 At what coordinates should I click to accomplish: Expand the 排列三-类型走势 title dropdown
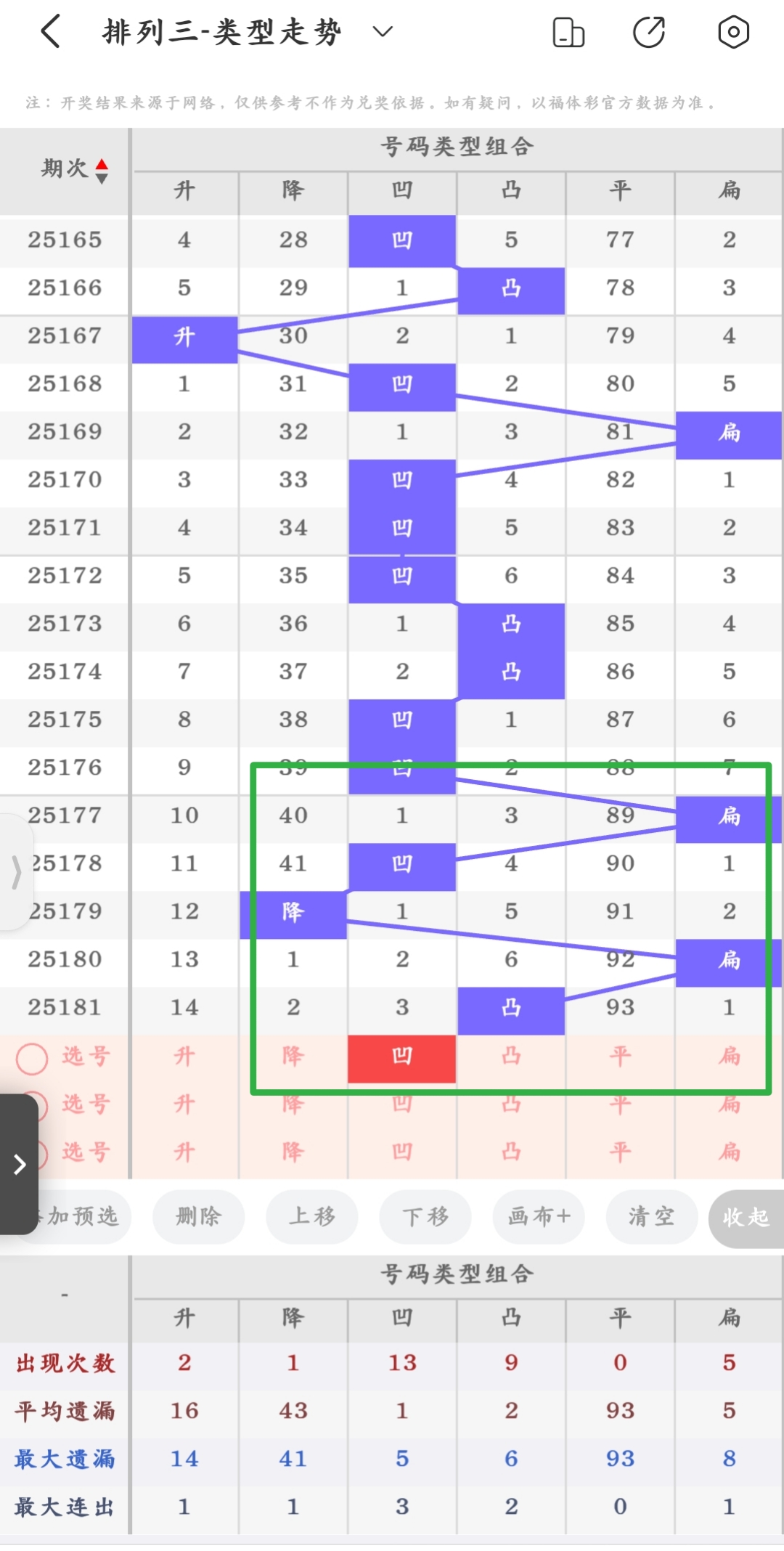click(x=382, y=31)
